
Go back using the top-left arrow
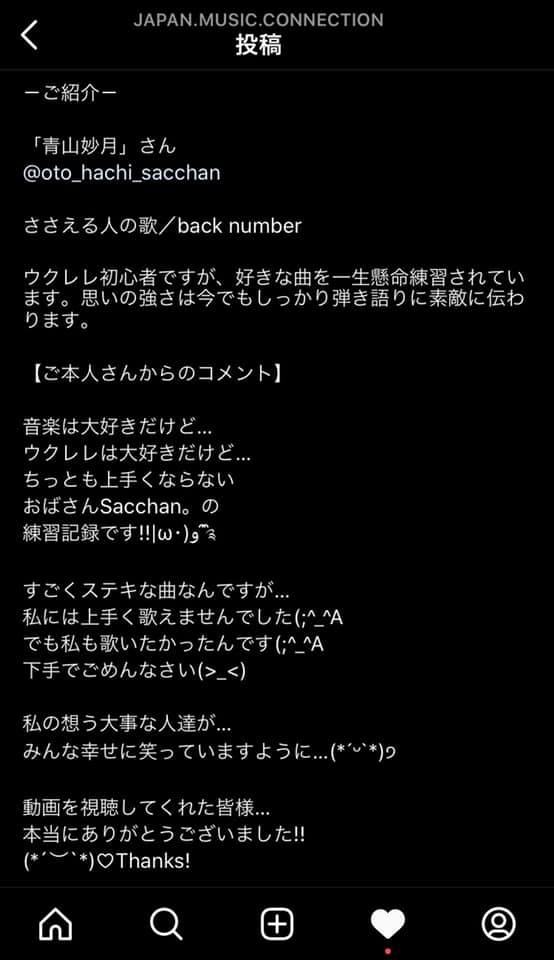[x=29, y=34]
